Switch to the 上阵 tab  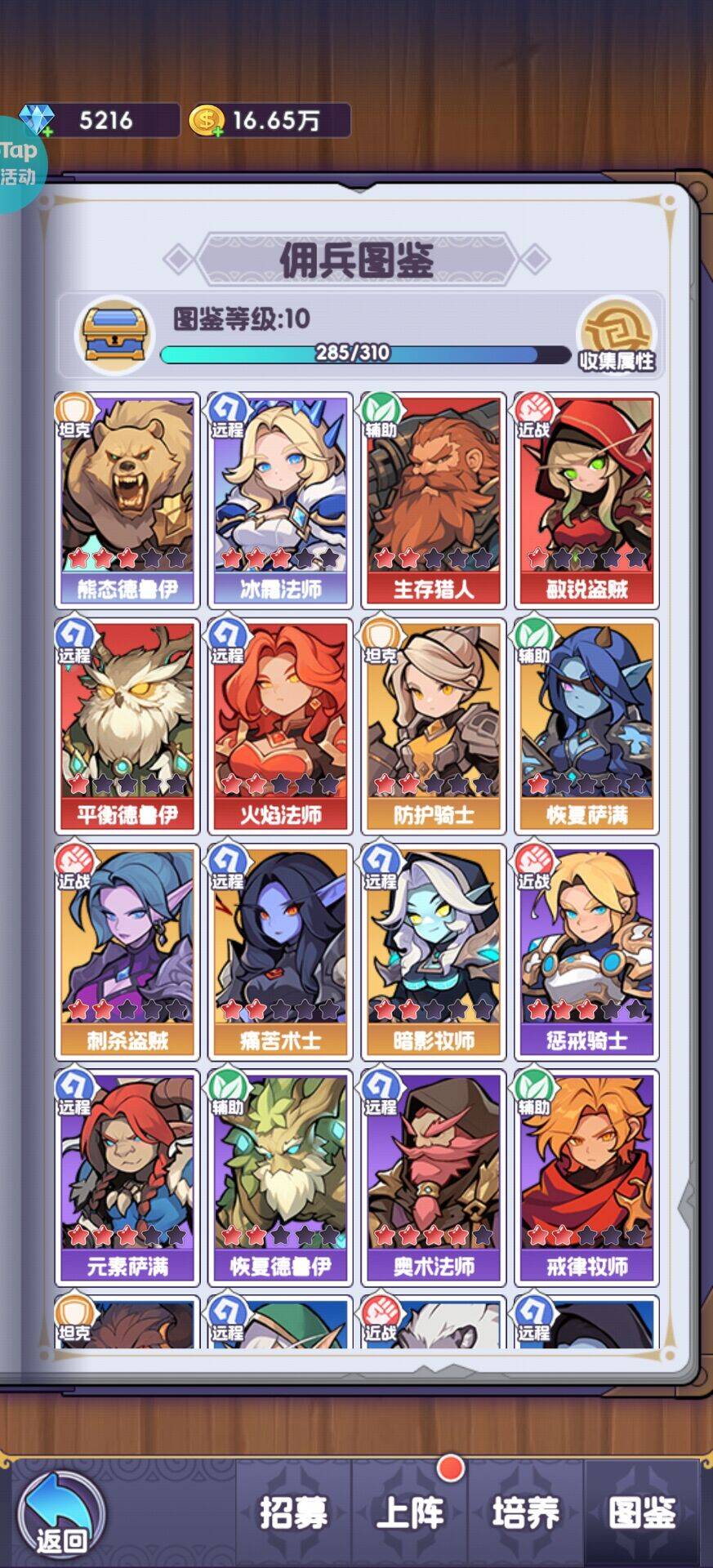coord(410,1512)
